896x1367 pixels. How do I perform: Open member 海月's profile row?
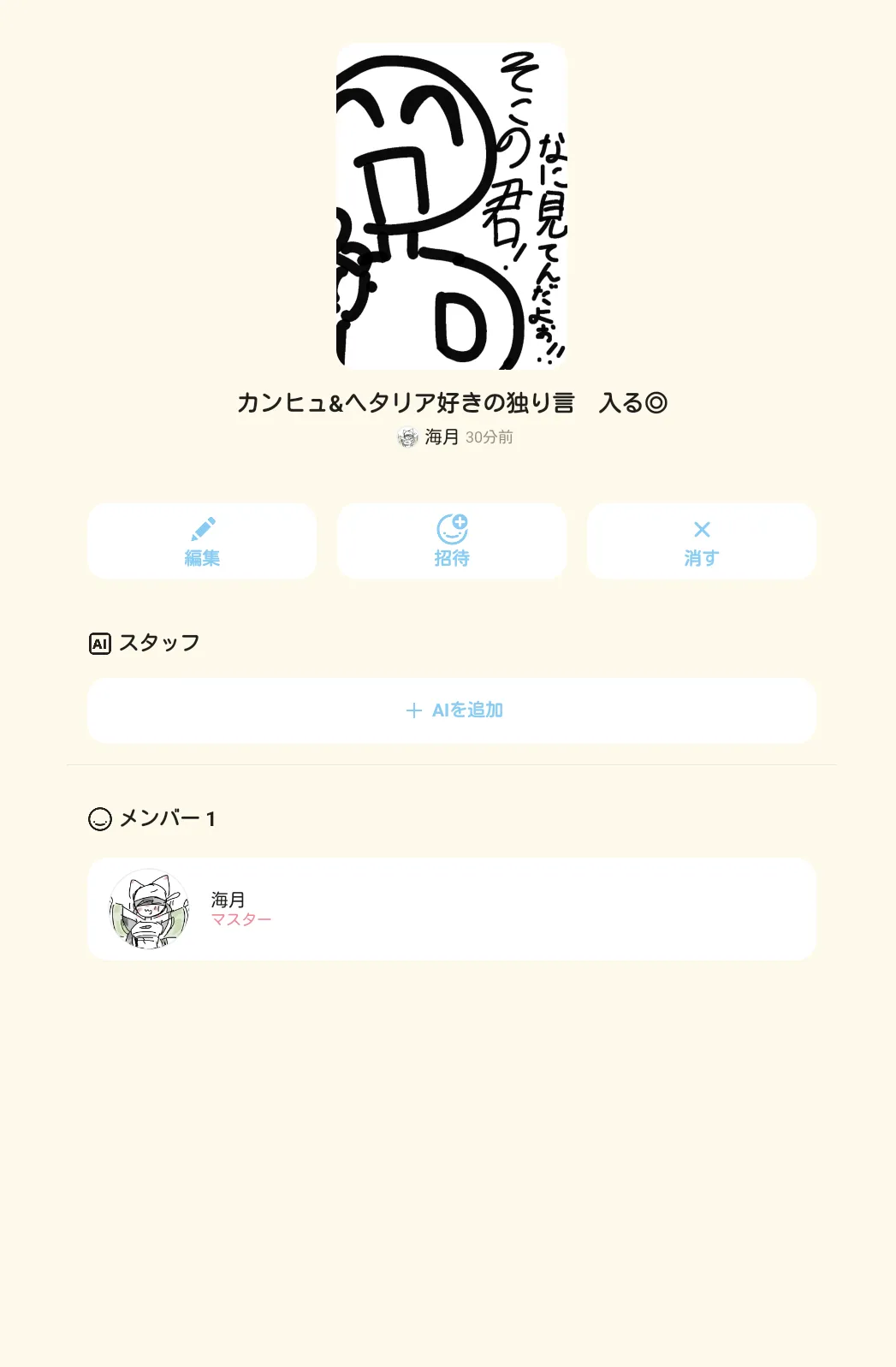pos(452,909)
